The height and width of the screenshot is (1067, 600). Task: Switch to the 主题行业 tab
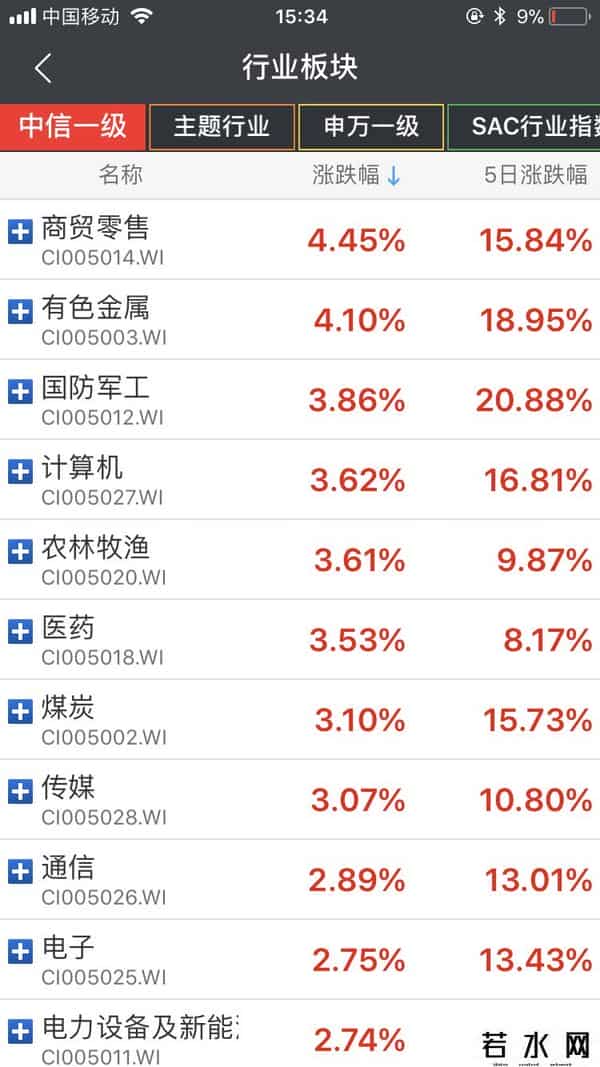point(222,127)
